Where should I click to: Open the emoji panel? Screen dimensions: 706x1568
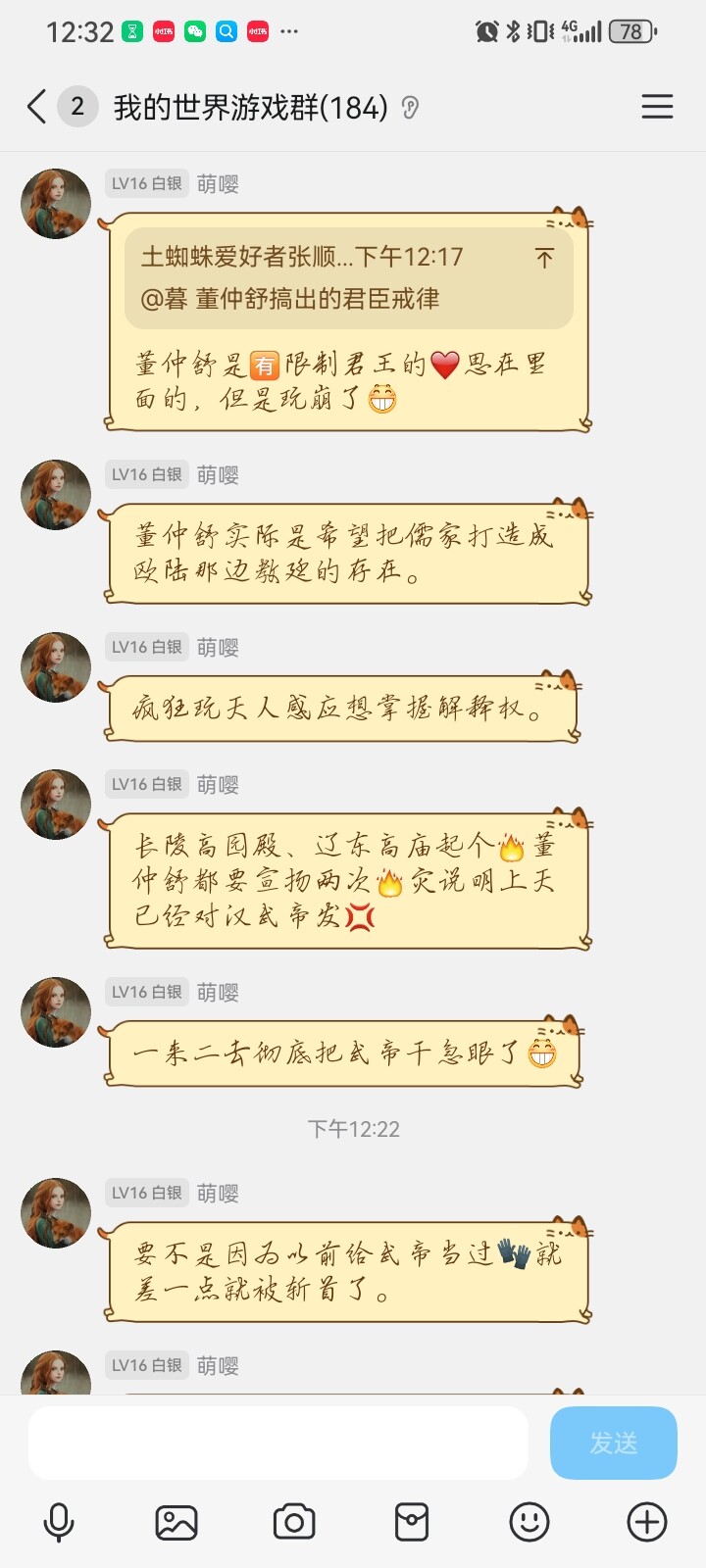coord(529,1522)
